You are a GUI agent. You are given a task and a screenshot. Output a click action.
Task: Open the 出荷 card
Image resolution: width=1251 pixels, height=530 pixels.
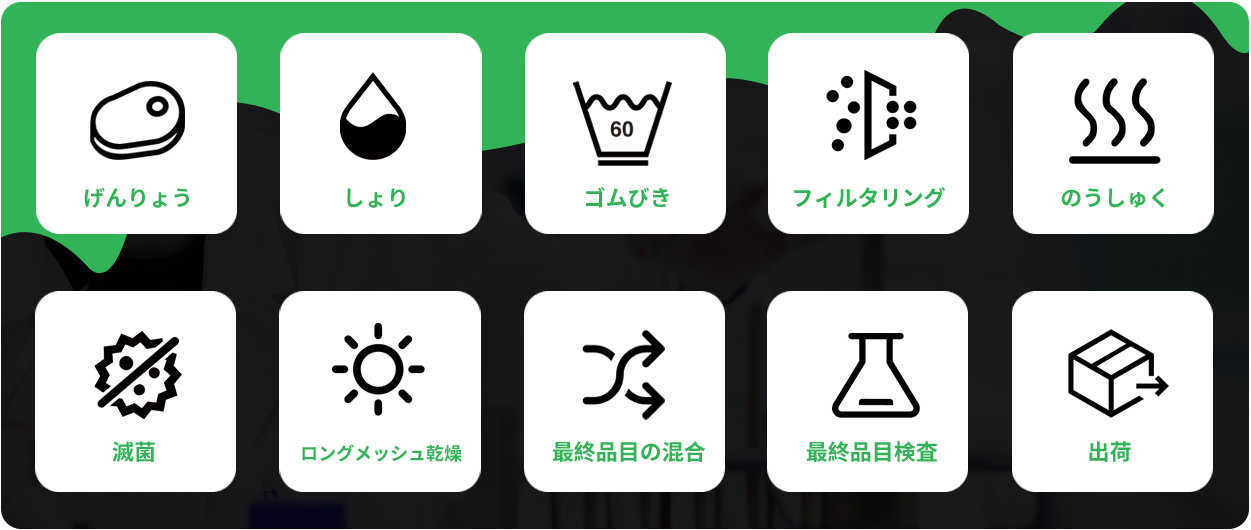[1112, 391]
